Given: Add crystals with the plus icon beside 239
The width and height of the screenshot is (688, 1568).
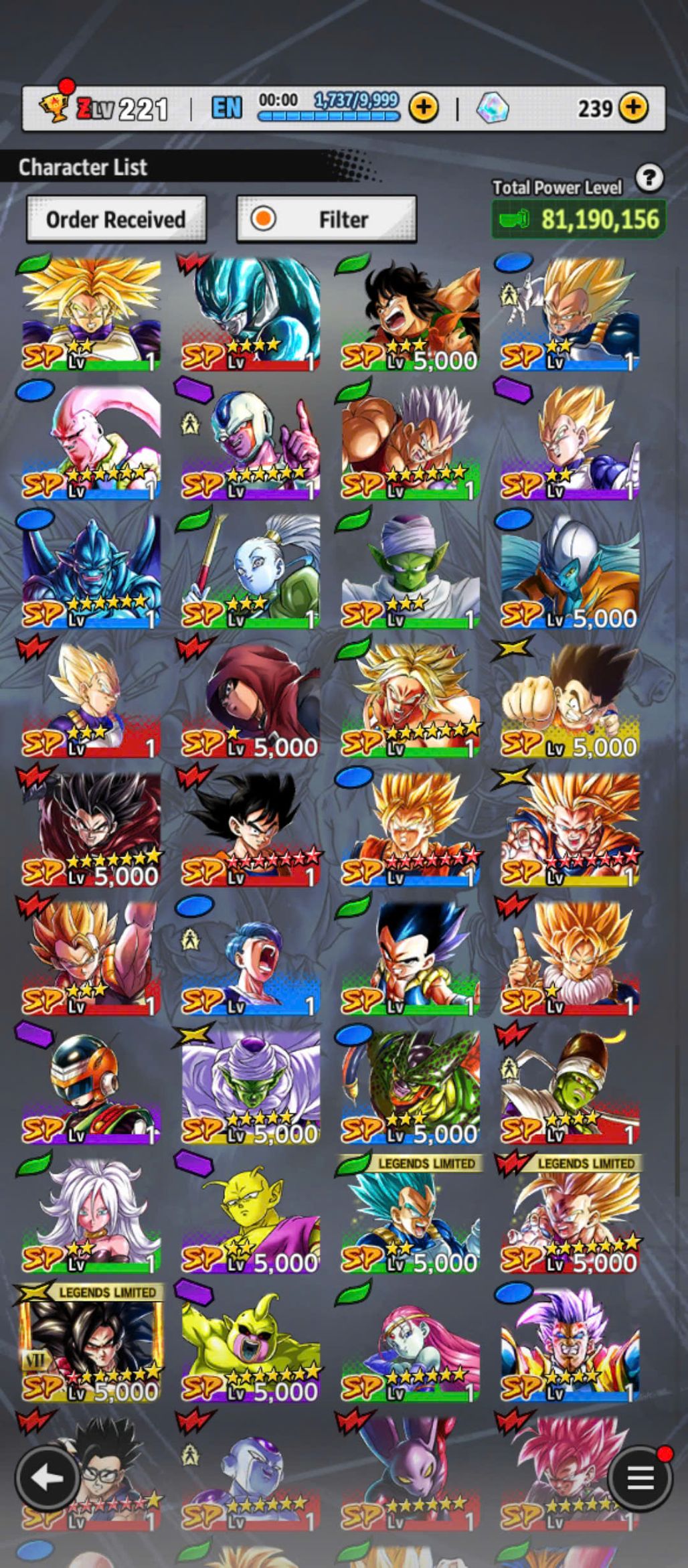Looking at the screenshot, I should tap(633, 107).
